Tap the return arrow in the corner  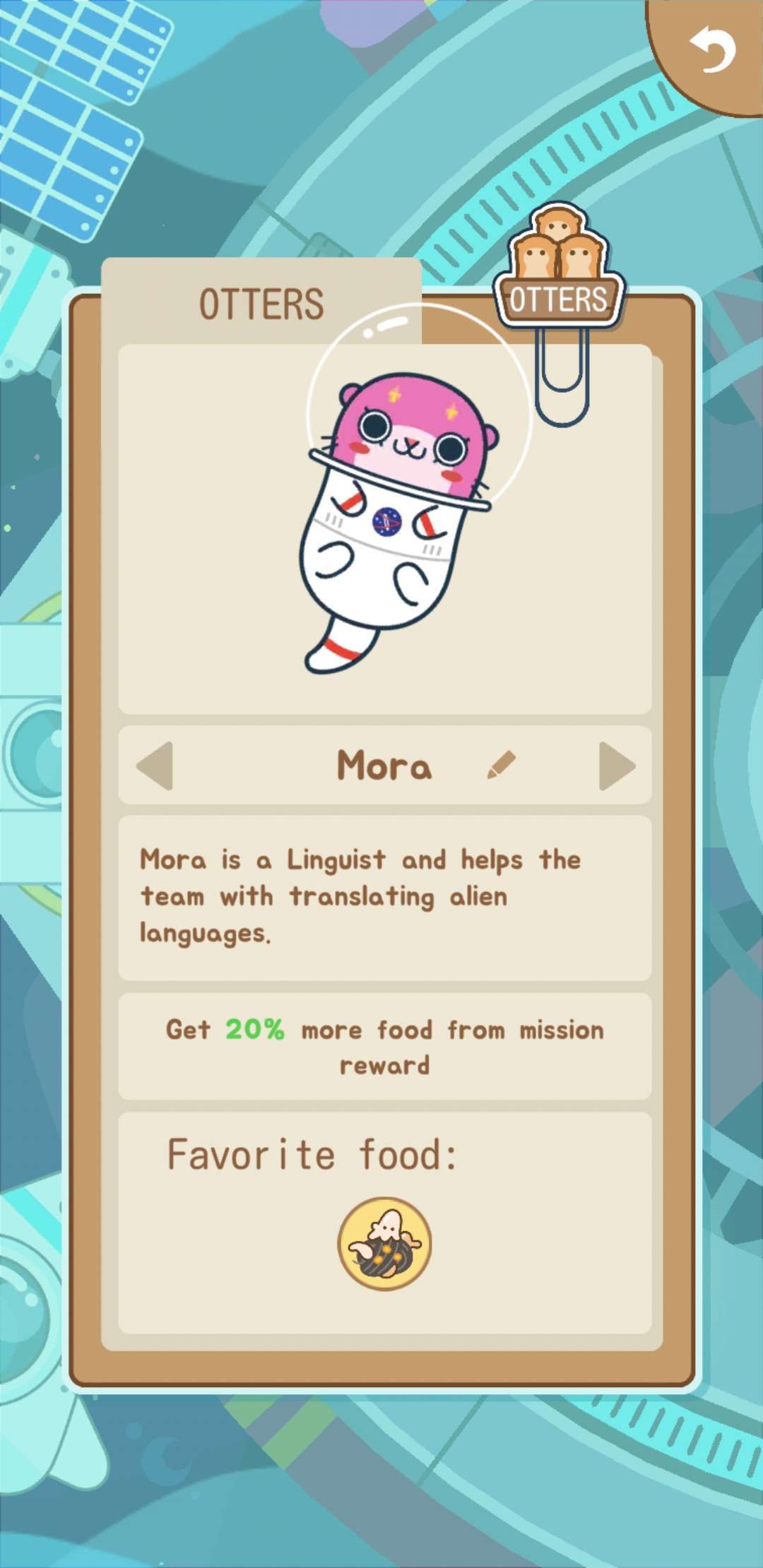pos(713,49)
